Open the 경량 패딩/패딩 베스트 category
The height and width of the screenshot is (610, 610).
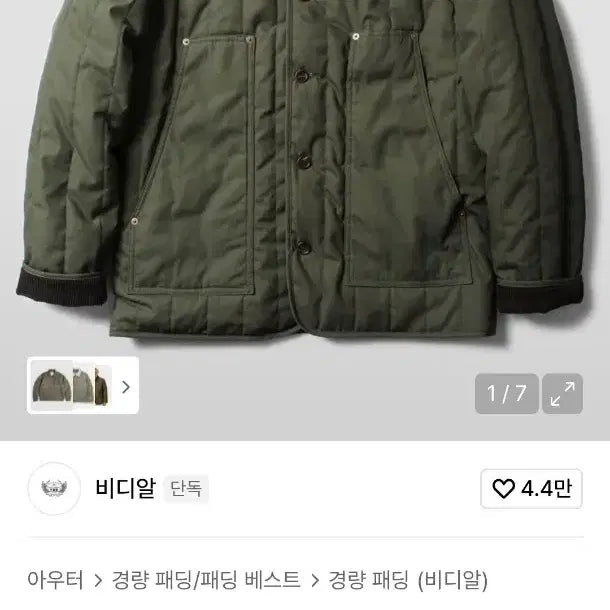pyautogui.click(x=204, y=579)
